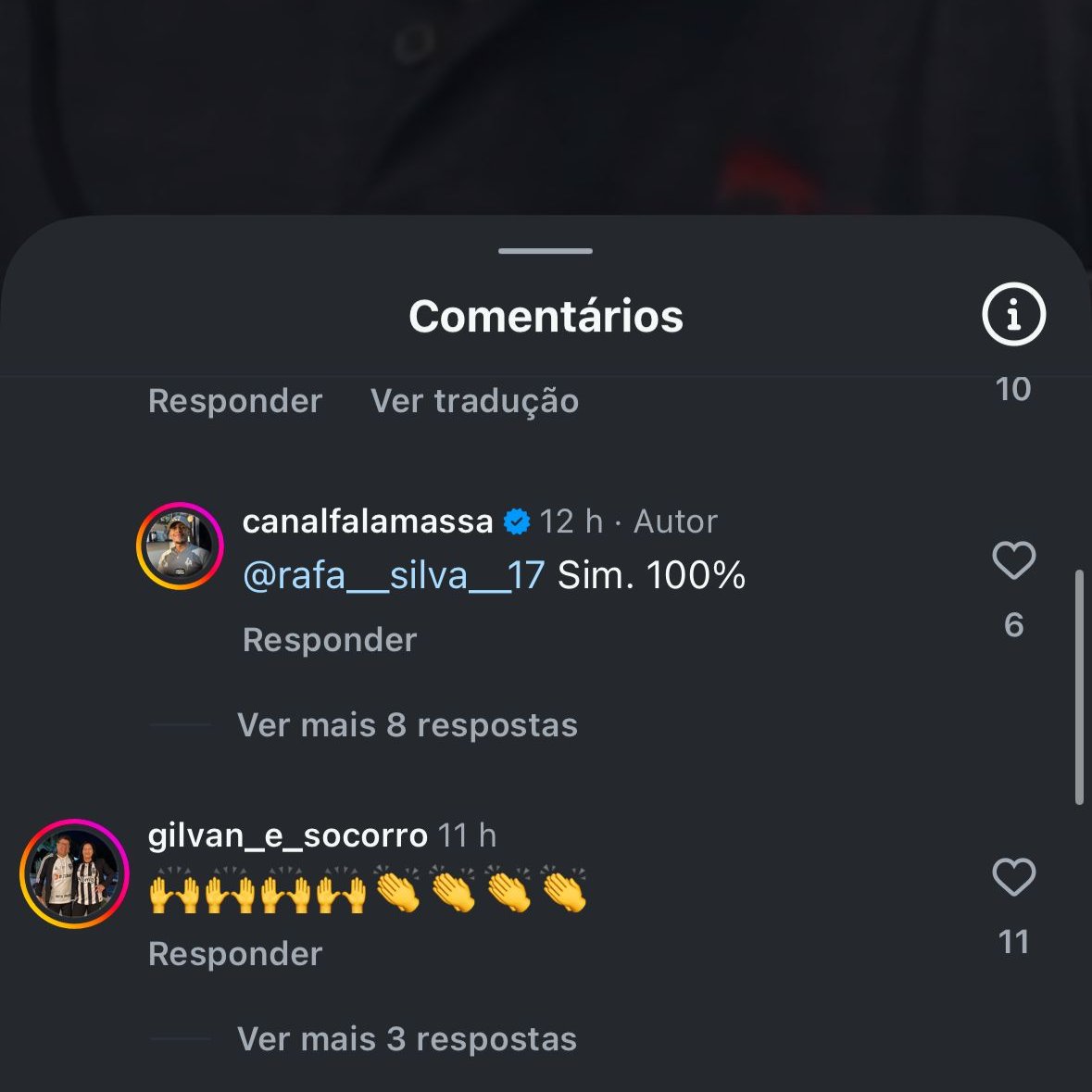Open gilvan_e_socorro username profile

click(x=287, y=835)
